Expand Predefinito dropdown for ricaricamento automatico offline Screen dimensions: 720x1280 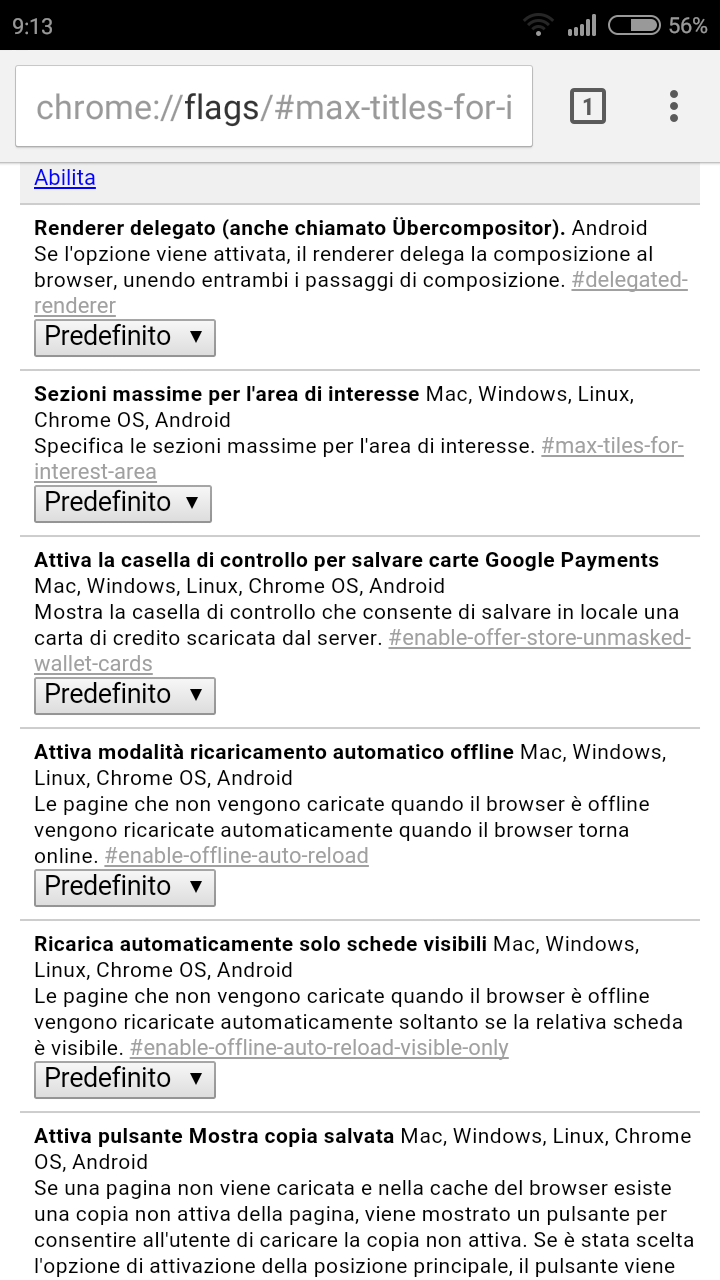click(x=124, y=887)
